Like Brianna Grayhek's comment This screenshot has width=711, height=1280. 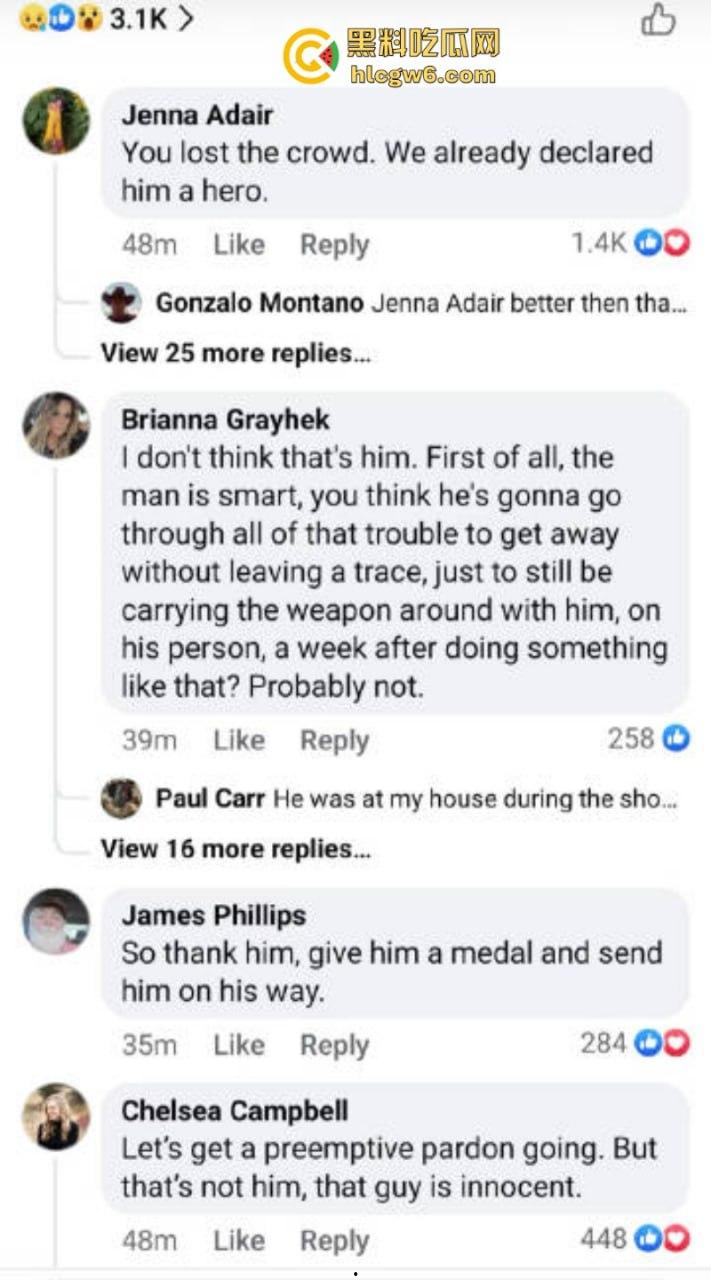coord(238,740)
